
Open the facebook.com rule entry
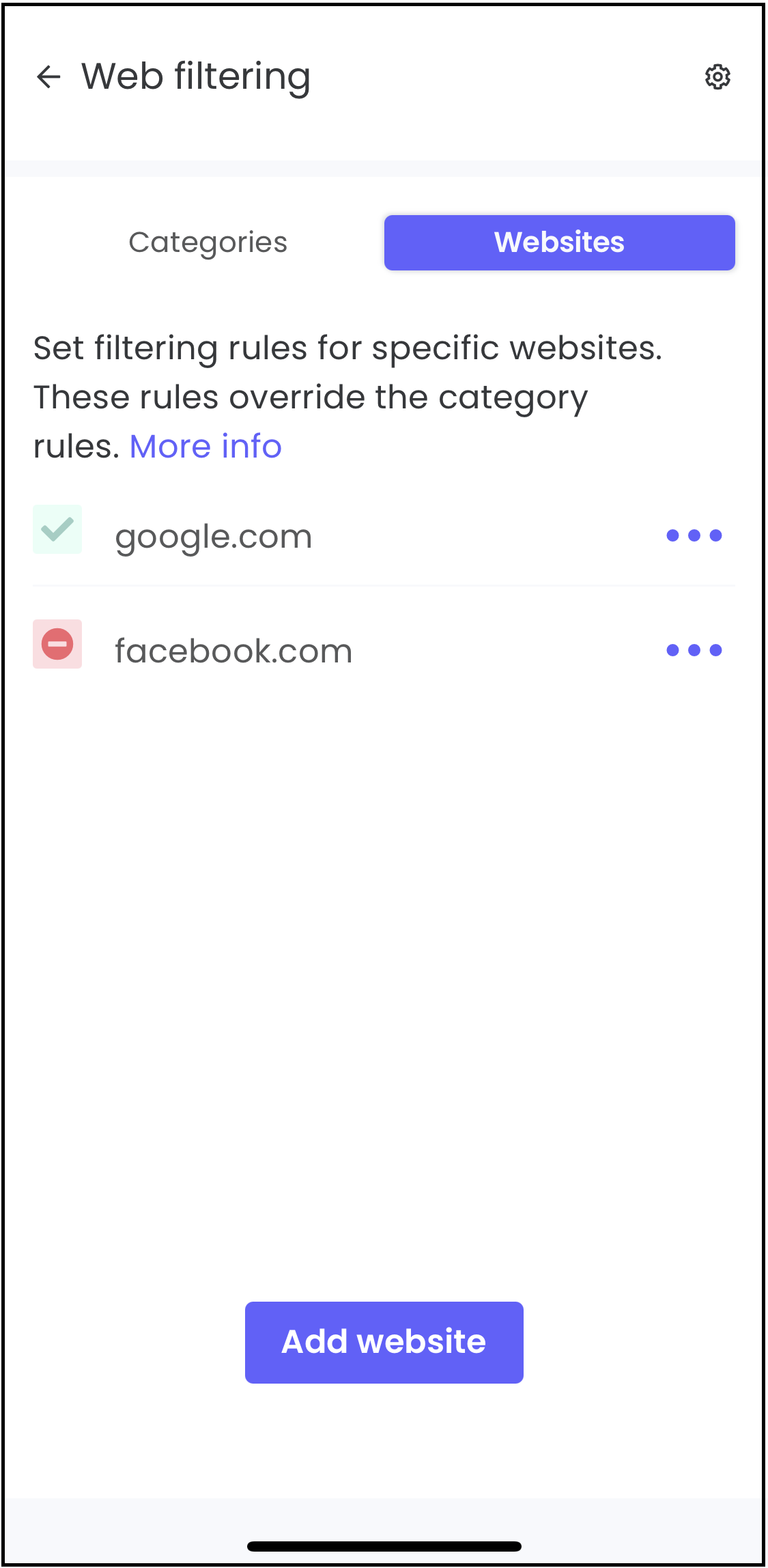(x=384, y=649)
